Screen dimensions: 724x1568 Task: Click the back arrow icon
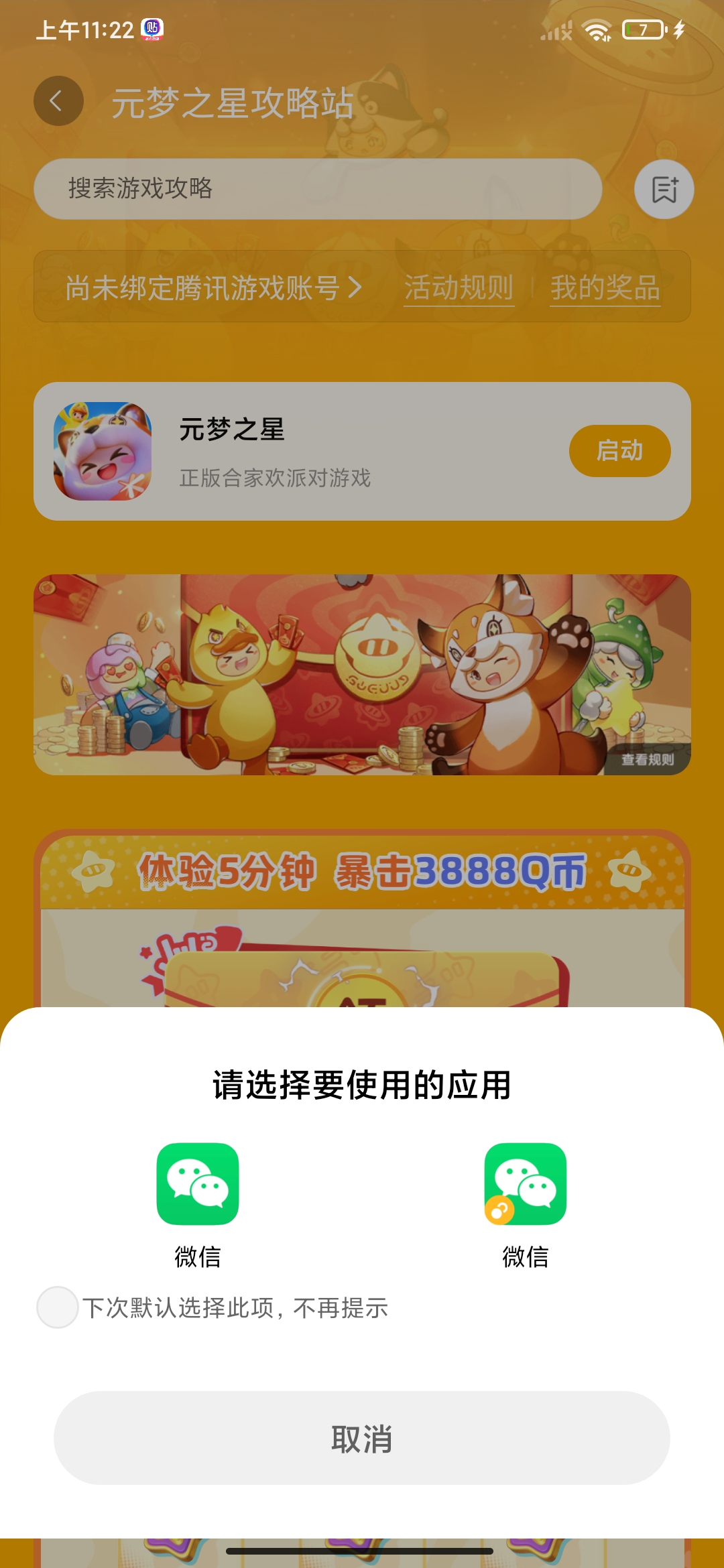(58, 99)
